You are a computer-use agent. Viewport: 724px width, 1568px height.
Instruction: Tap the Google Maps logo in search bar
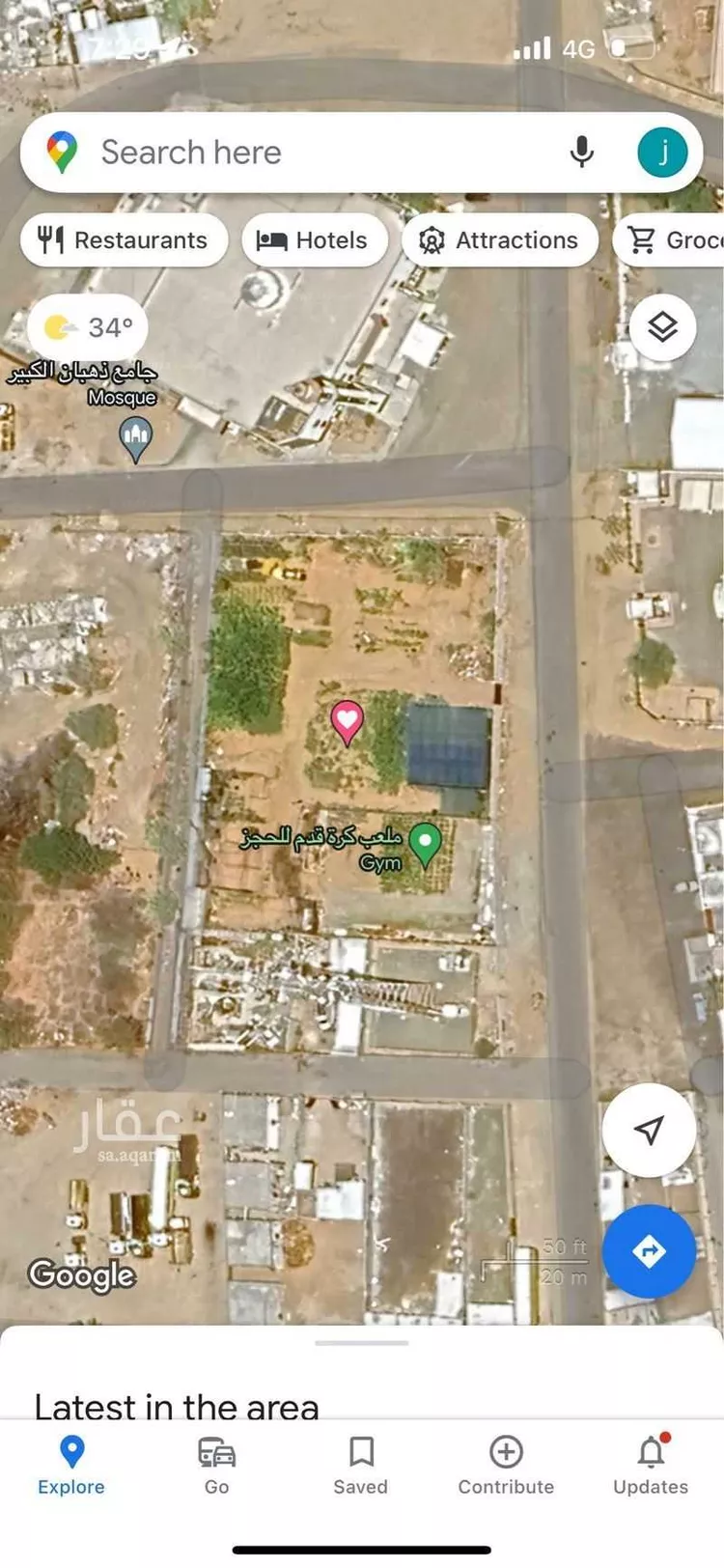point(61,152)
